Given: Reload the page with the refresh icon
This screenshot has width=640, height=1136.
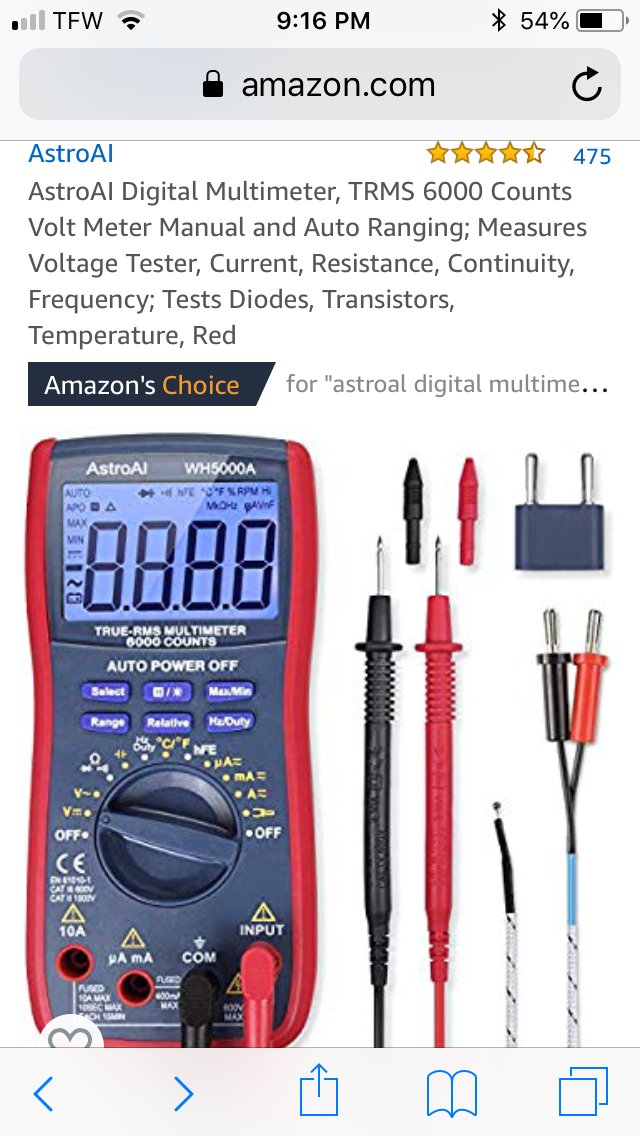Looking at the screenshot, I should pyautogui.click(x=587, y=86).
